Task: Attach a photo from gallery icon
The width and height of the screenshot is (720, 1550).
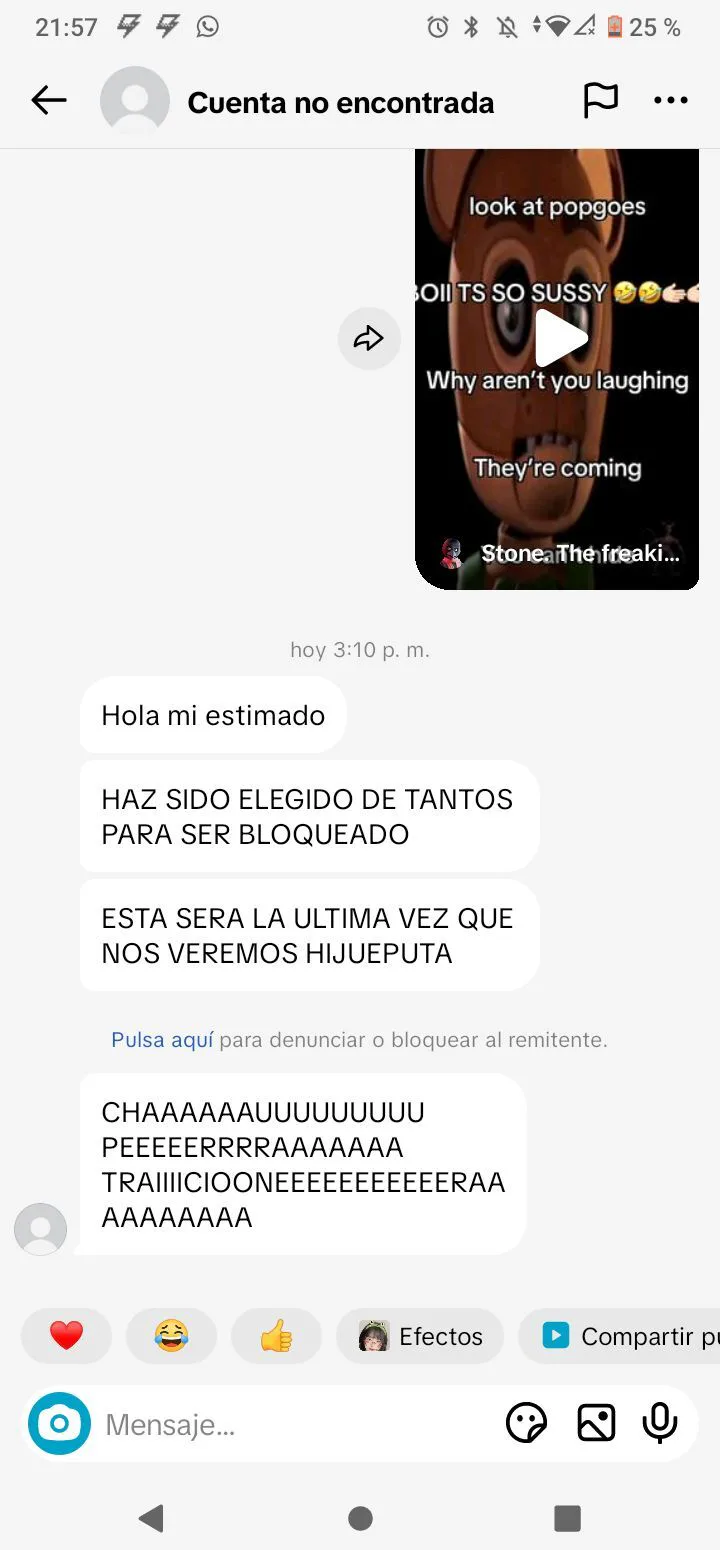Action: [x=596, y=1423]
